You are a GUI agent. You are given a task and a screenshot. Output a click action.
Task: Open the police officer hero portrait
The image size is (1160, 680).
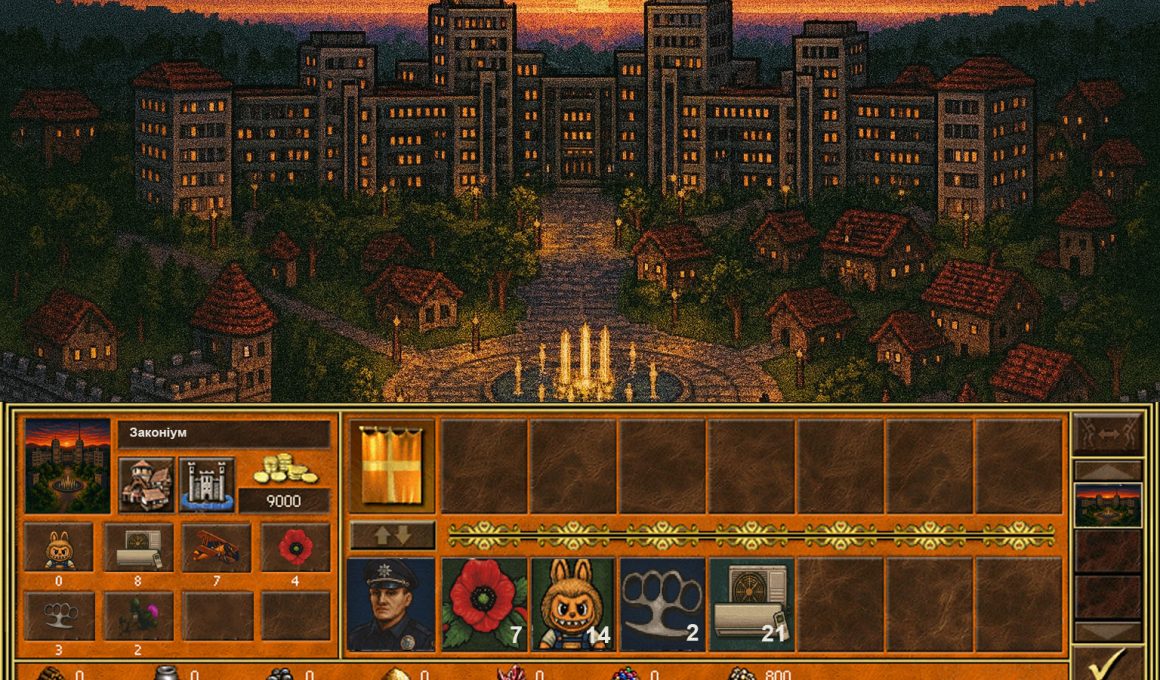pos(391,604)
